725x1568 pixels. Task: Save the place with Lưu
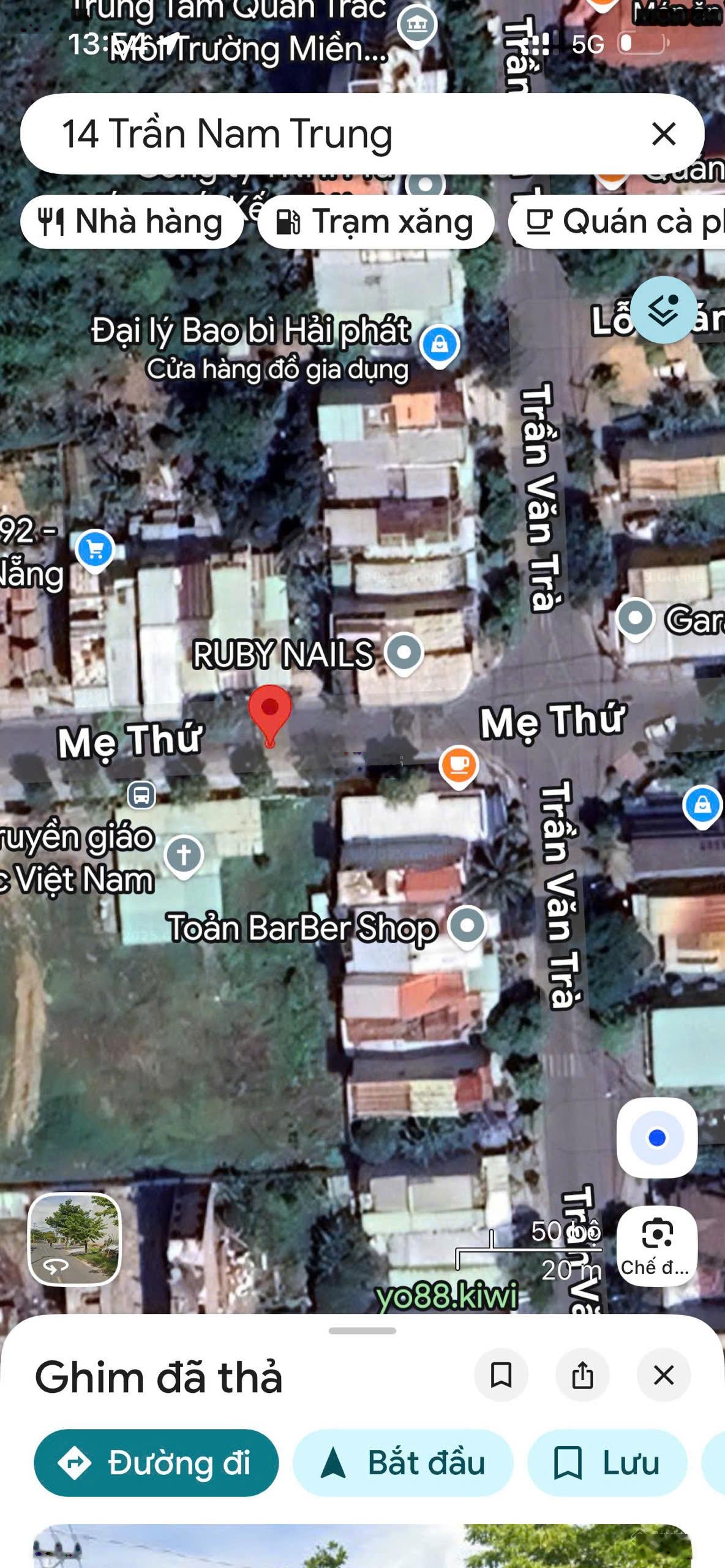pyautogui.click(x=607, y=1463)
